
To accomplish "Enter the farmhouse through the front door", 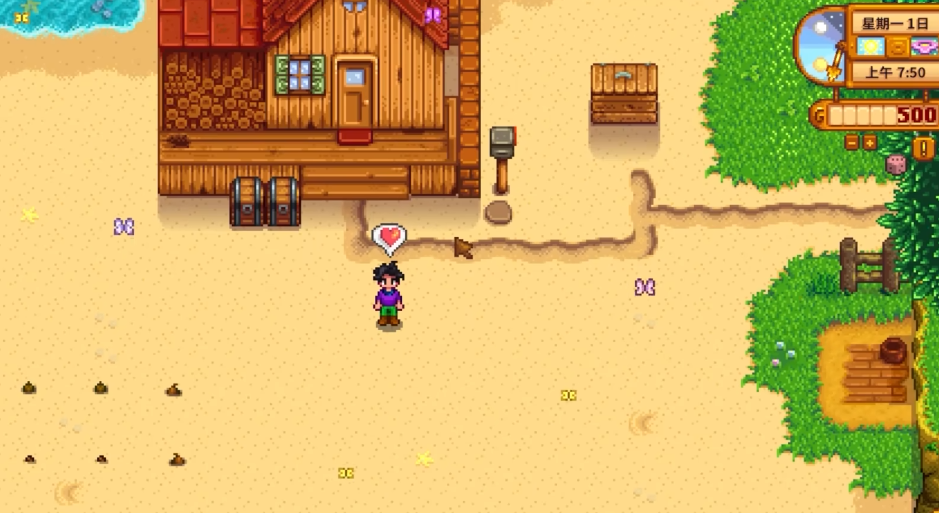I will point(354,92).
